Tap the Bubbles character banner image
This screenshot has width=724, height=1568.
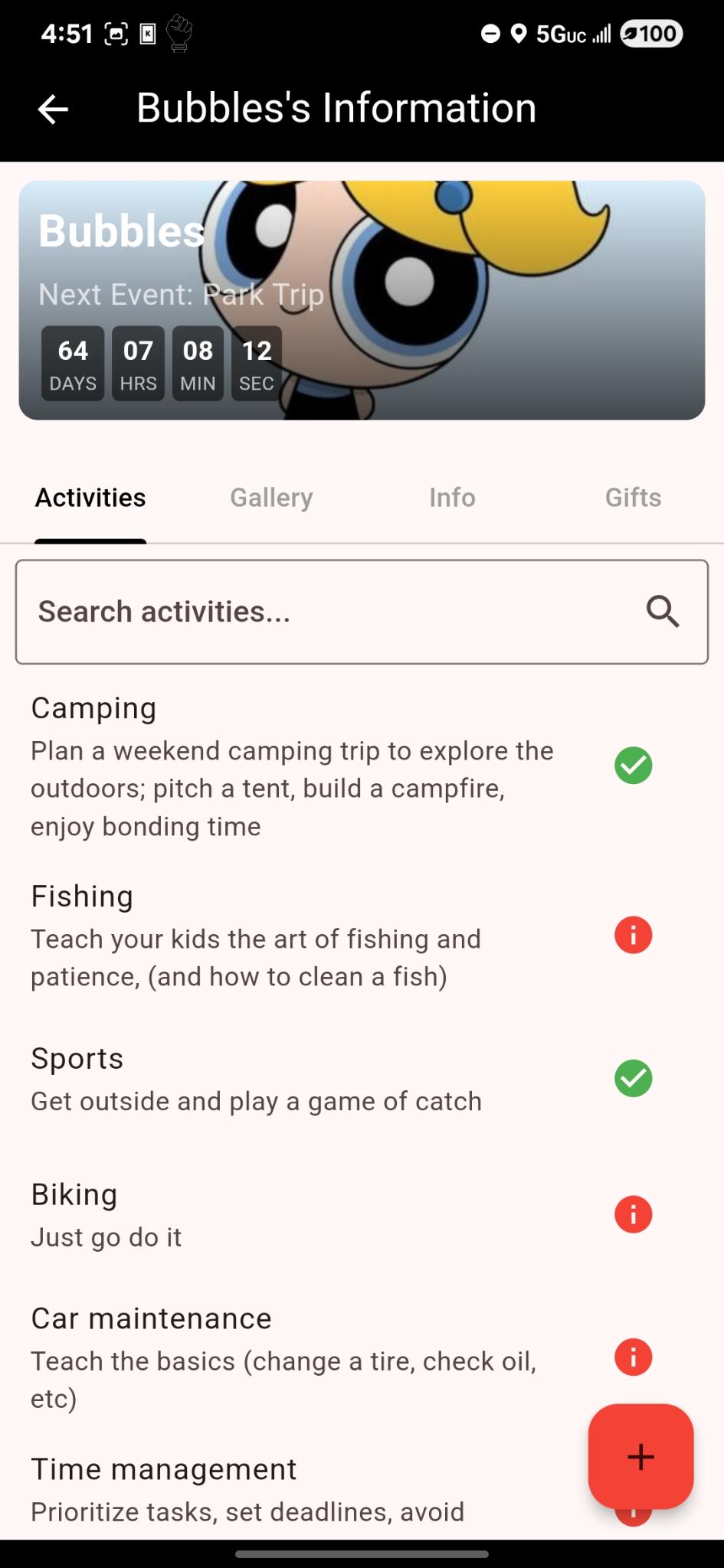362,299
